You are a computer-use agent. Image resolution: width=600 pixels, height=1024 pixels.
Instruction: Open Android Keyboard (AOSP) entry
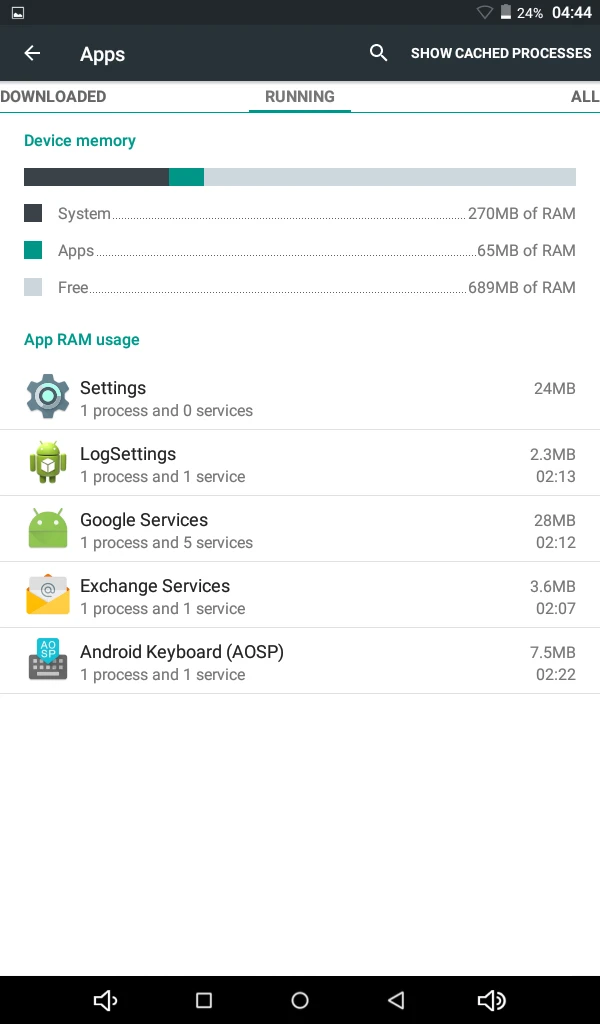(300, 661)
